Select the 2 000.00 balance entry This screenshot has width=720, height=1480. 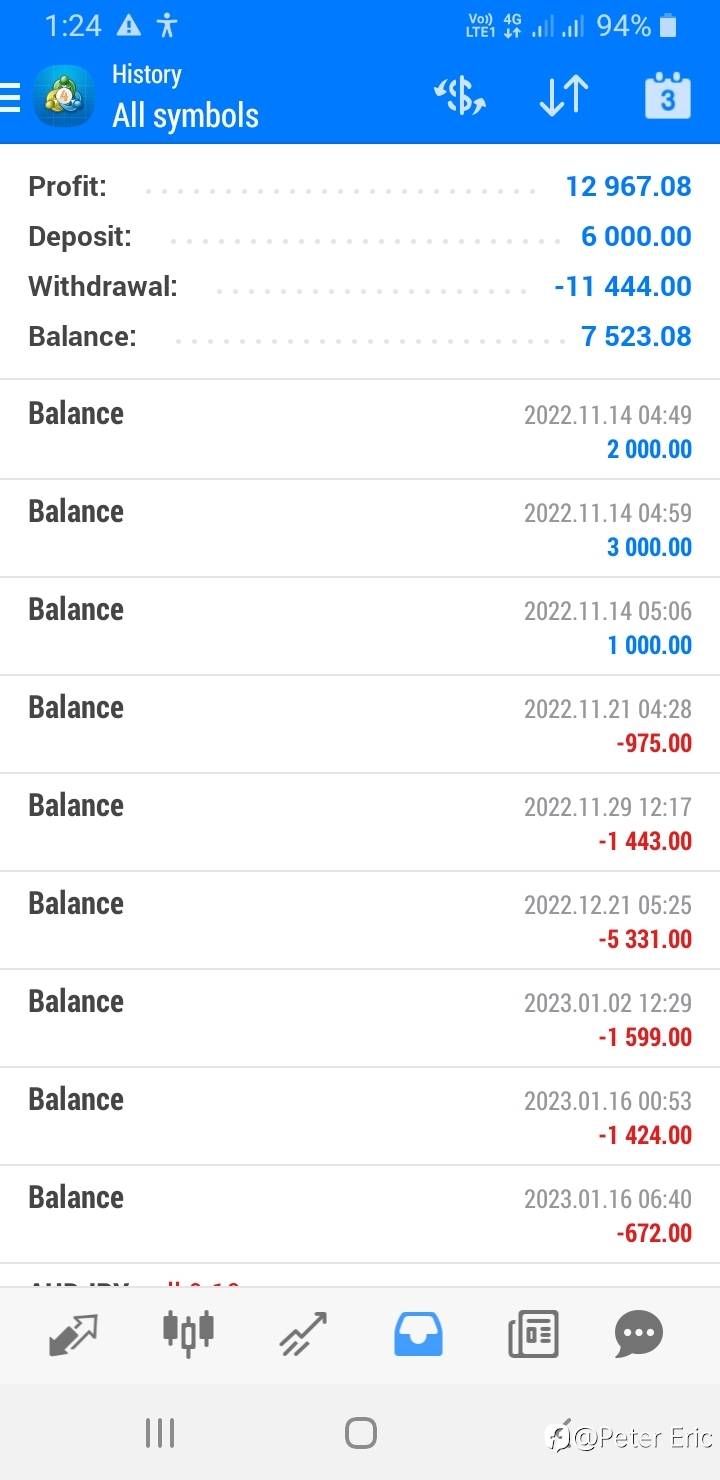click(360, 430)
